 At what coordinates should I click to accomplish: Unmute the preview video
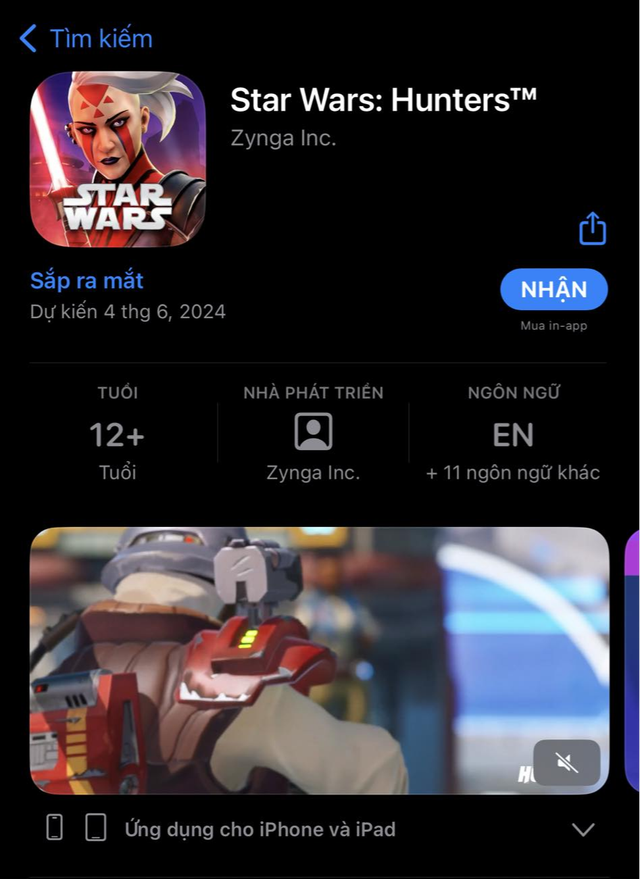pyautogui.click(x=566, y=764)
